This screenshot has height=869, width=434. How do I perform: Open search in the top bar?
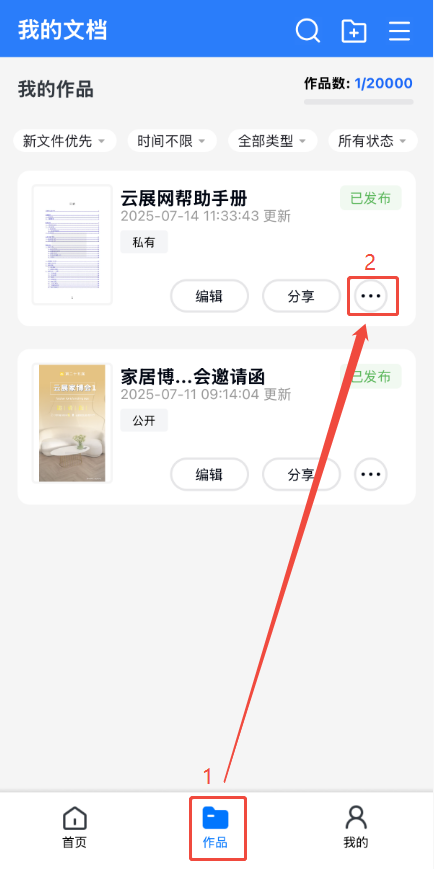(x=308, y=30)
